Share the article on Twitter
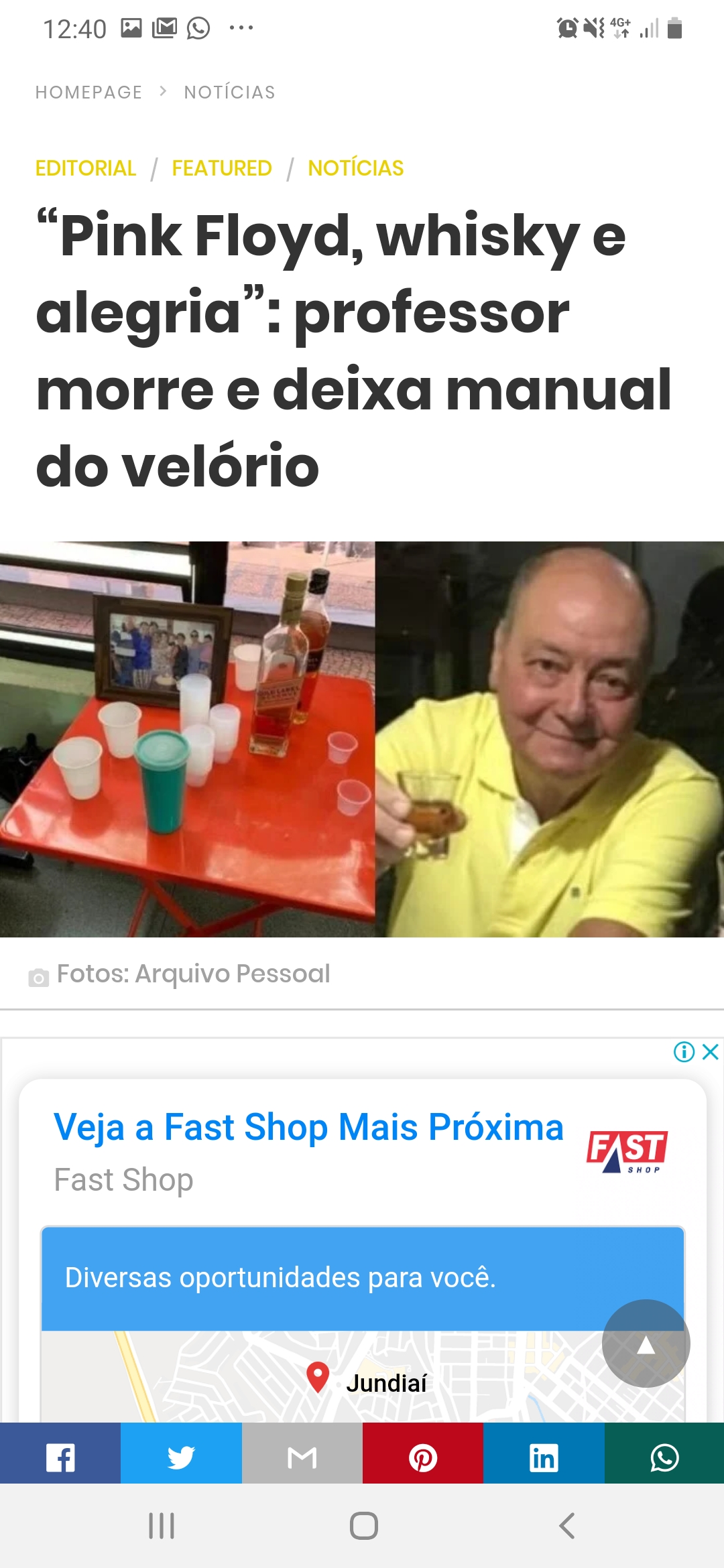The width and height of the screenshot is (724, 1568). click(x=181, y=1458)
